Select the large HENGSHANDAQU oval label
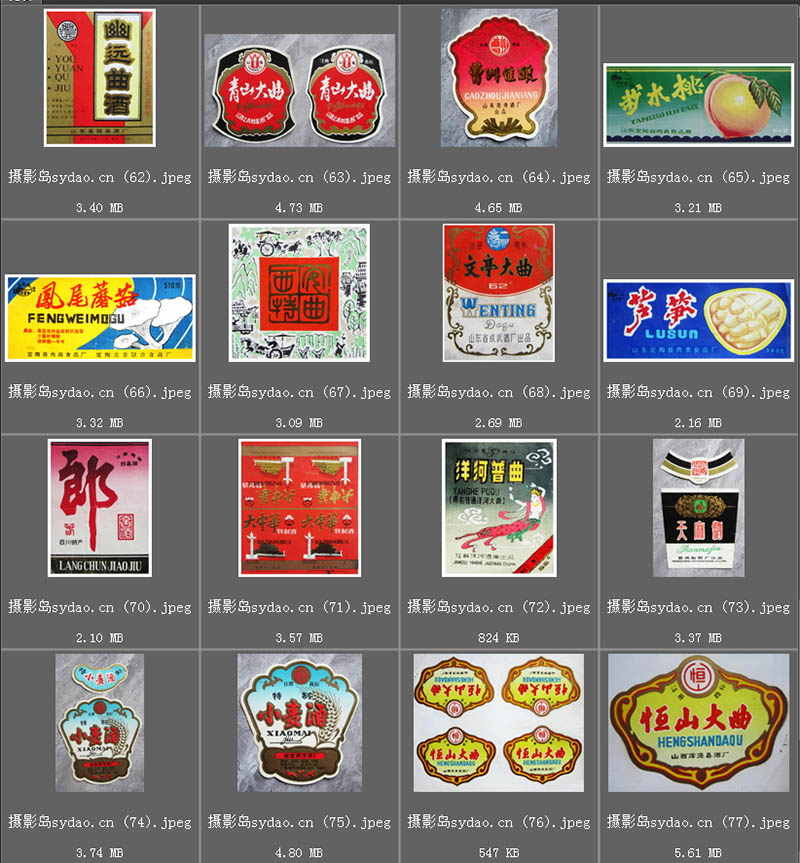The height and width of the screenshot is (863, 800). click(698, 722)
